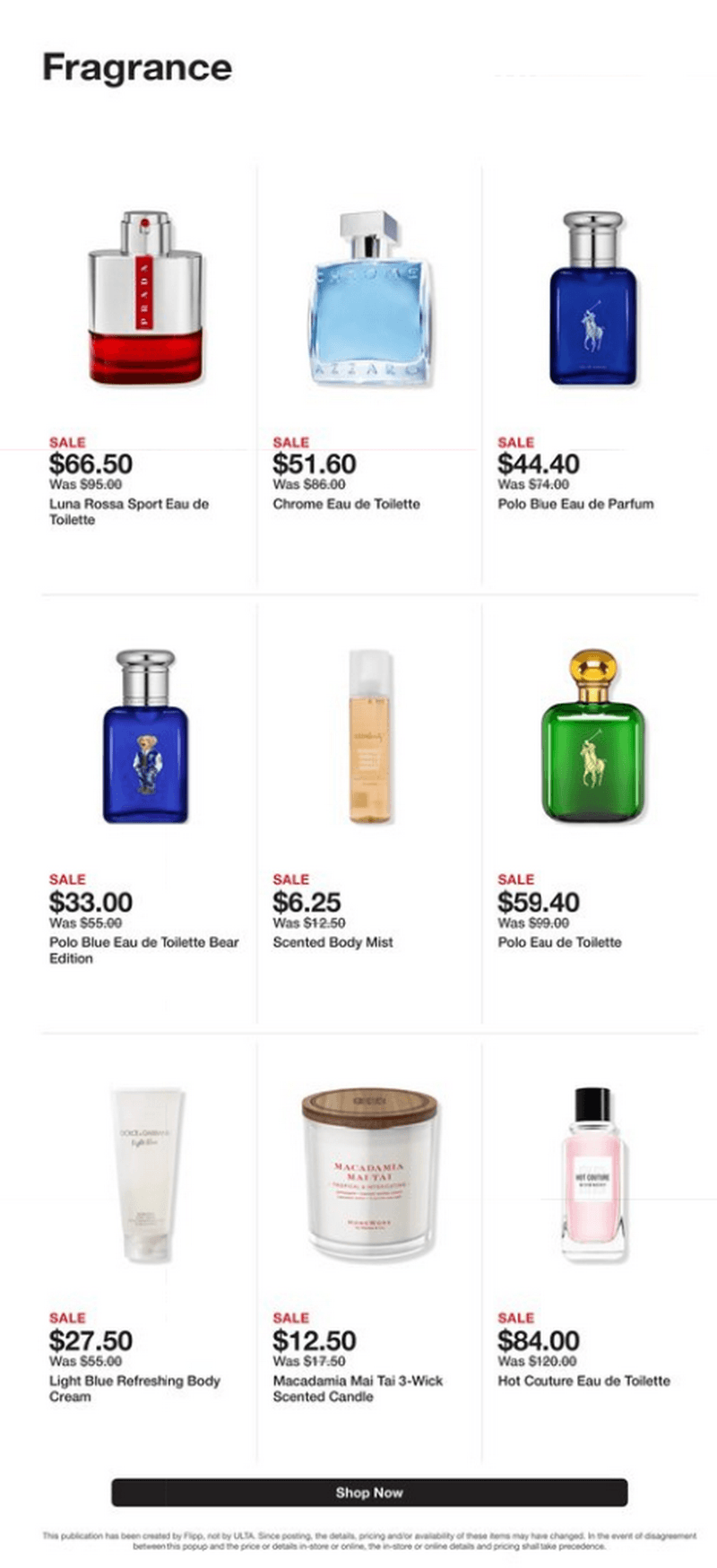Open the green Polo Eau de Toilette

click(x=592, y=737)
